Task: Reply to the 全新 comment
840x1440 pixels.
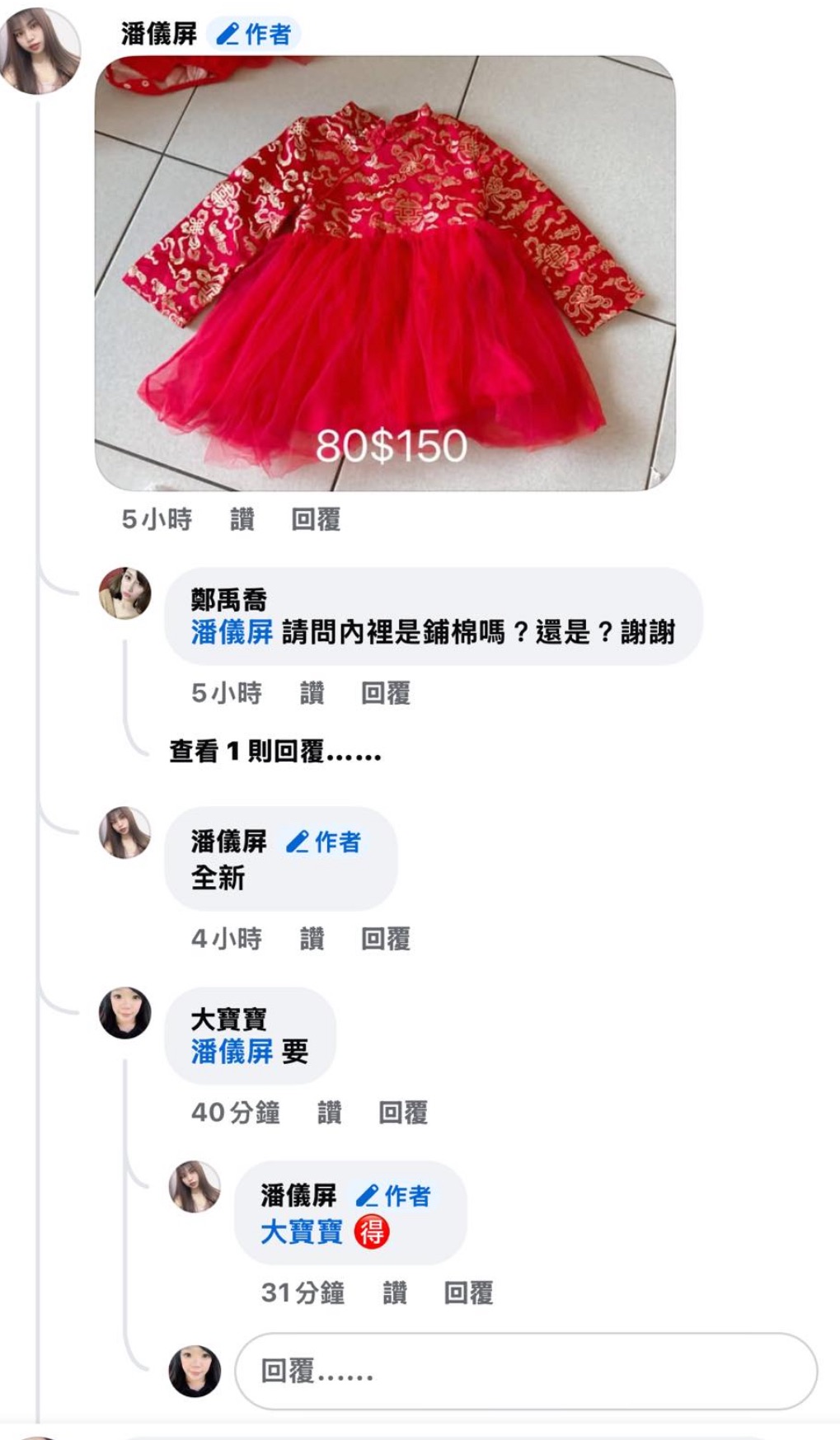Action: [x=385, y=938]
